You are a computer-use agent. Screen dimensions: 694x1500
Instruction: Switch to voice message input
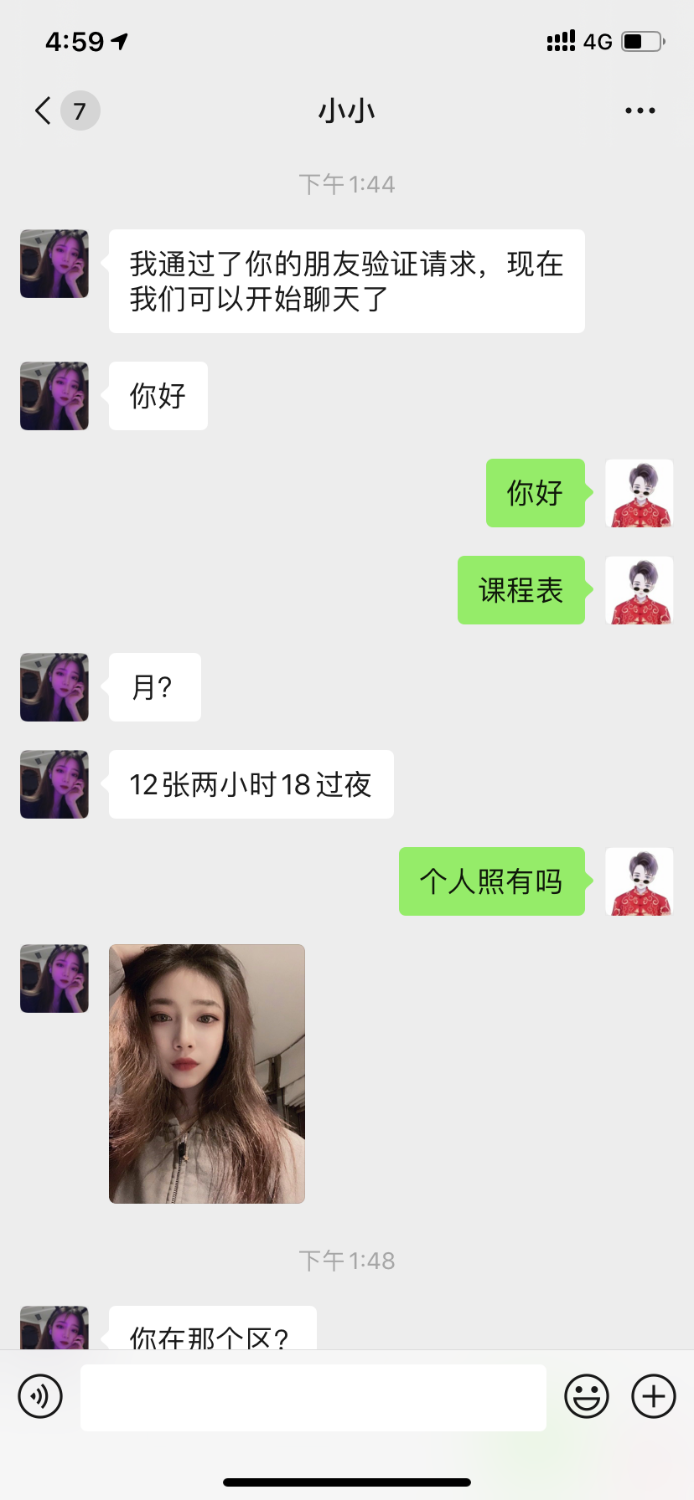(41, 1397)
